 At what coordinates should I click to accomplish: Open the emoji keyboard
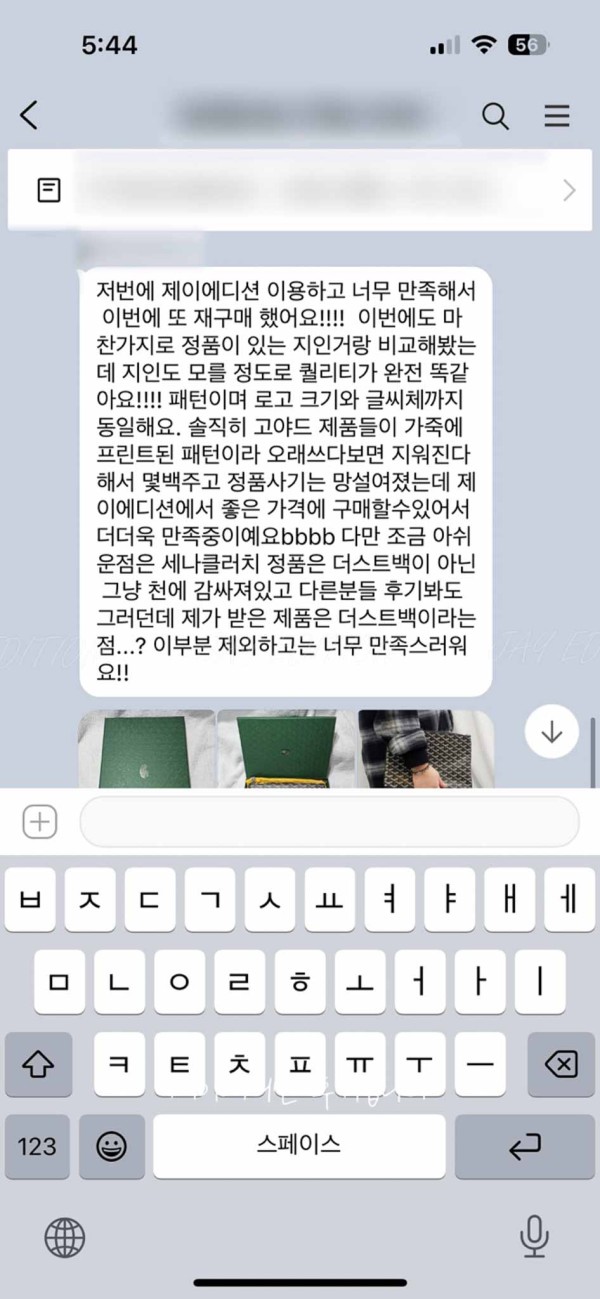[x=111, y=1146]
